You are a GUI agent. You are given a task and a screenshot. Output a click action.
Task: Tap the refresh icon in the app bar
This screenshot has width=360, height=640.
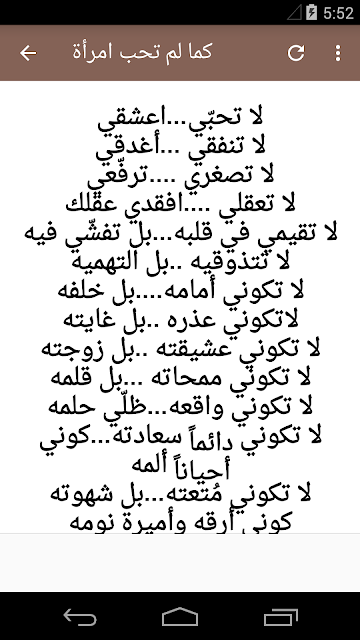296,53
